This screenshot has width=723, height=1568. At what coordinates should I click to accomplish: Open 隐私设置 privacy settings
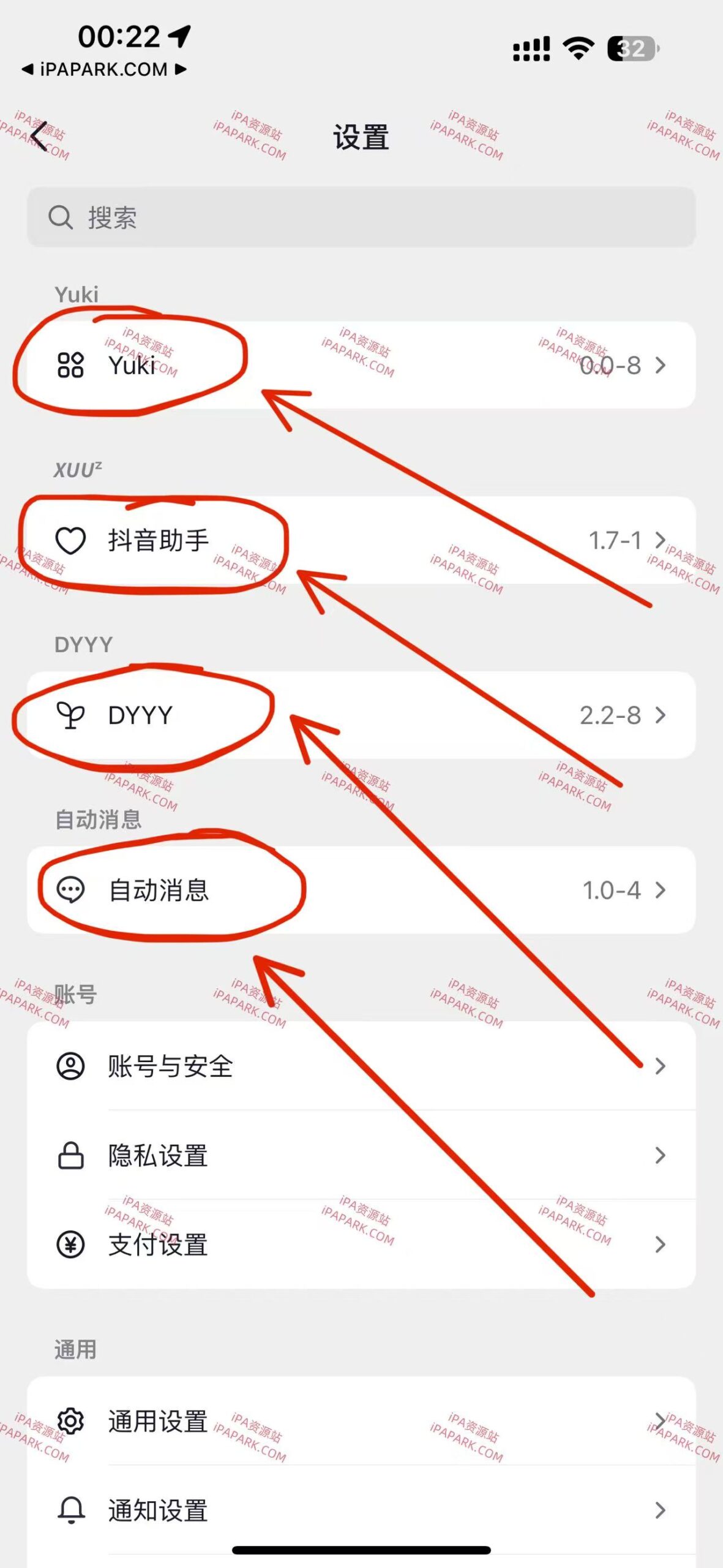pos(361,1155)
